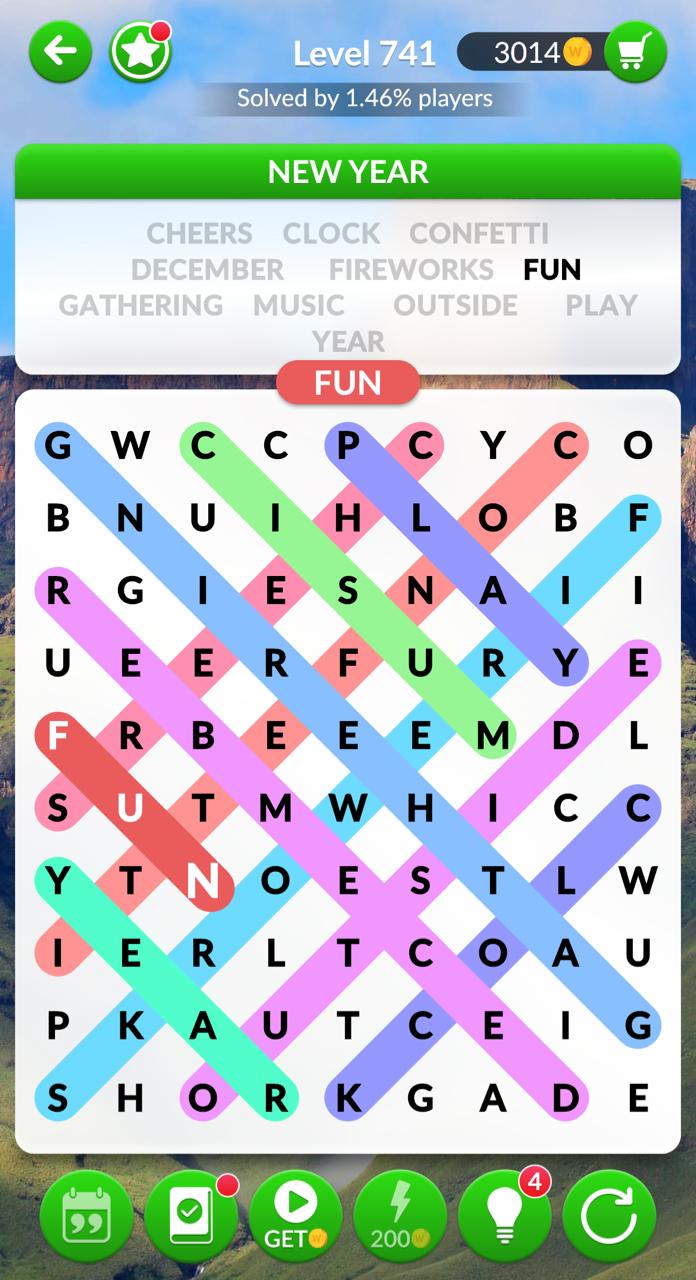Open the star rewards button
The height and width of the screenshot is (1280, 696).
tap(139, 51)
